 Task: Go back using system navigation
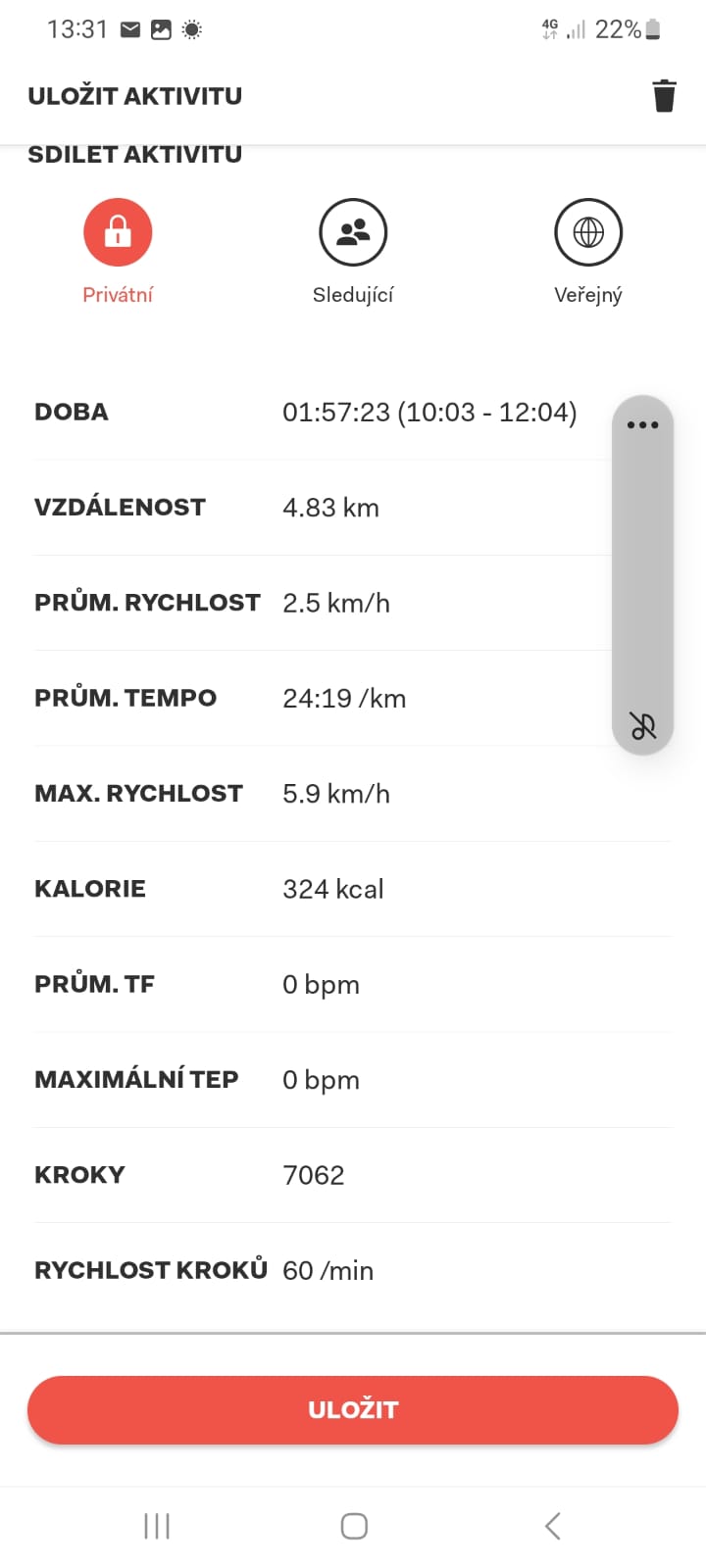tap(553, 1526)
